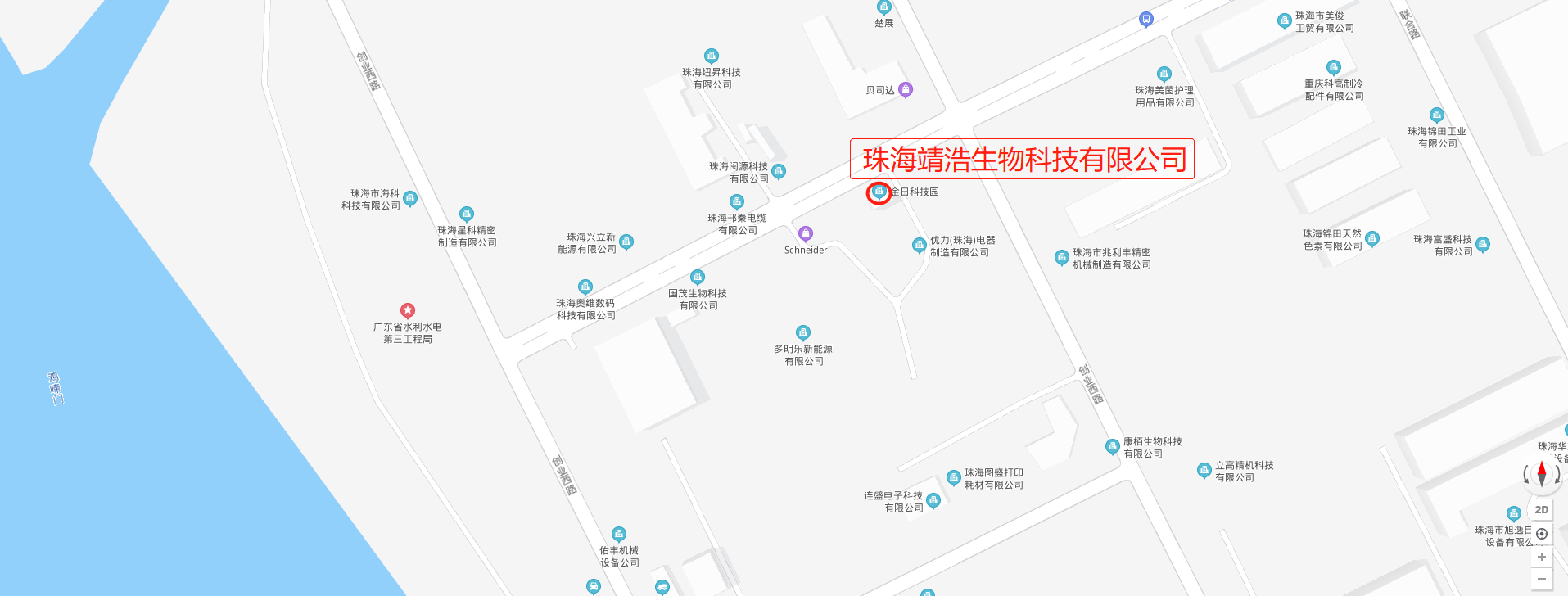Open the 珠海富盛科技有限公司 marker
Screen dimensions: 1568x596
tap(1483, 244)
